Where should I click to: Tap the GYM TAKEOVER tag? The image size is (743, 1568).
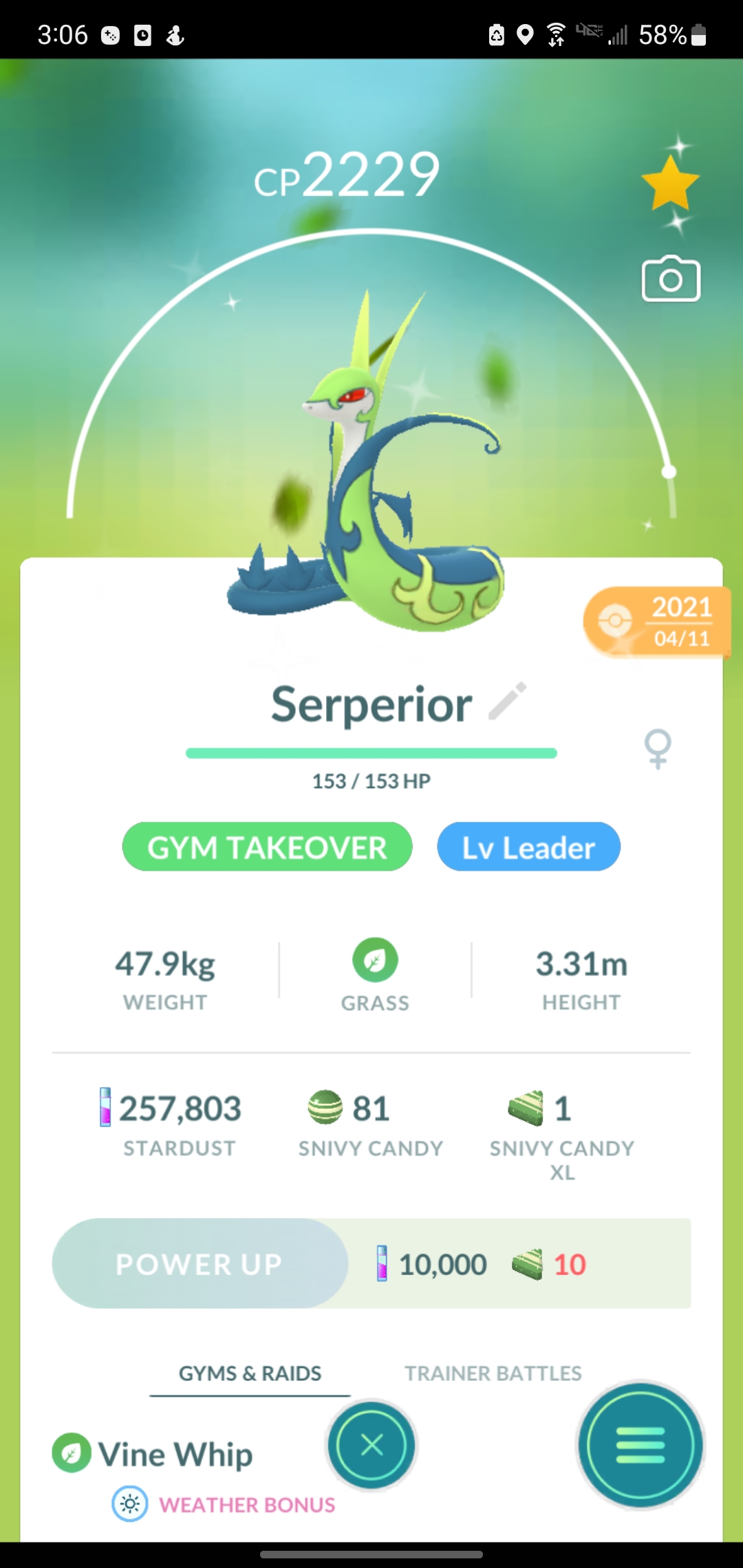[267, 847]
